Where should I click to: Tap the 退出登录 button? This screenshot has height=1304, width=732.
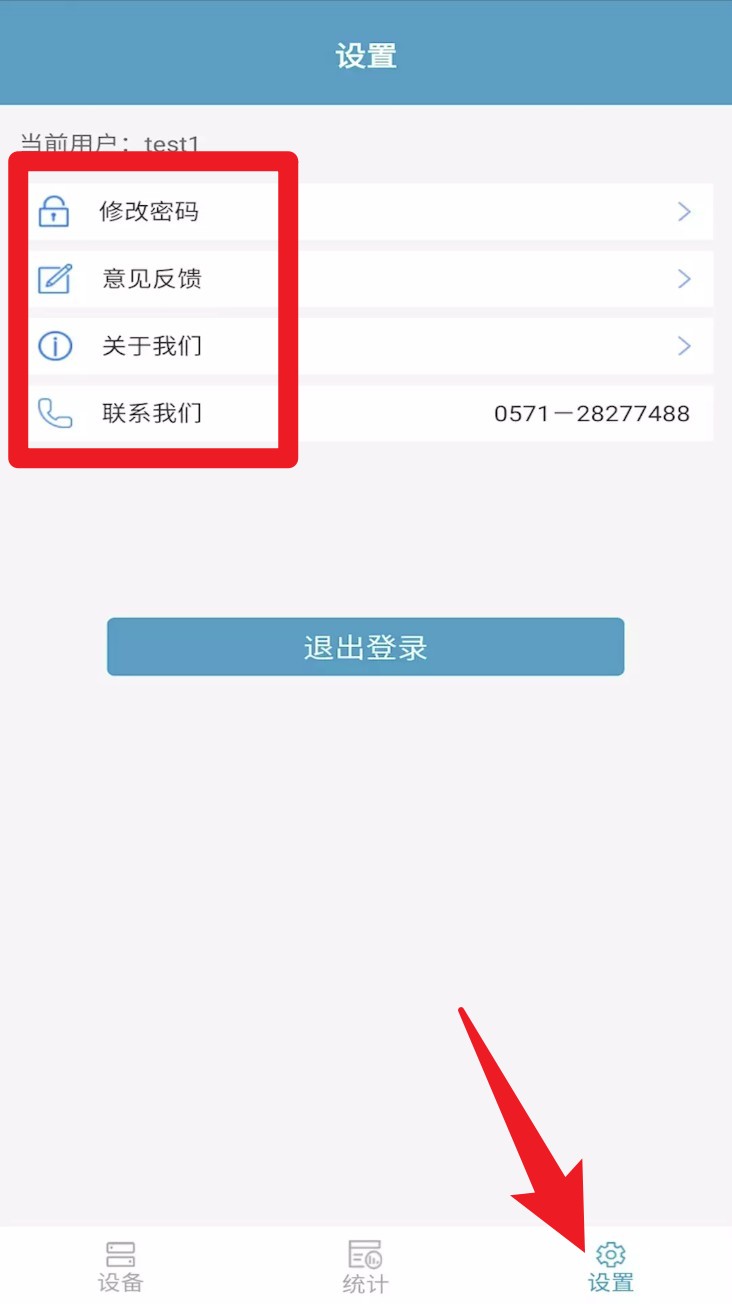pyautogui.click(x=366, y=647)
